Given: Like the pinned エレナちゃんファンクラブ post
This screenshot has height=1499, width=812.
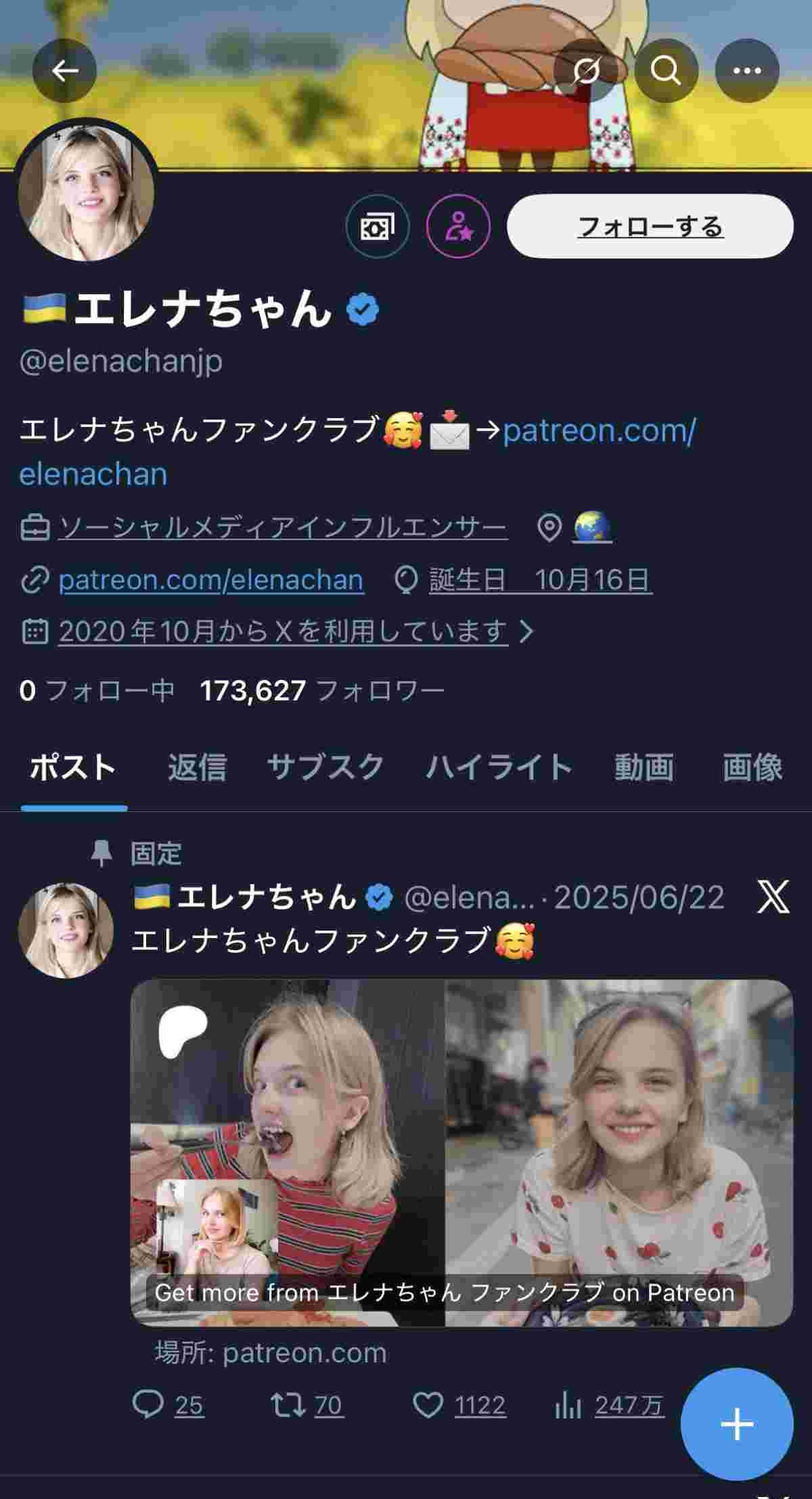Looking at the screenshot, I should pyautogui.click(x=428, y=1406).
